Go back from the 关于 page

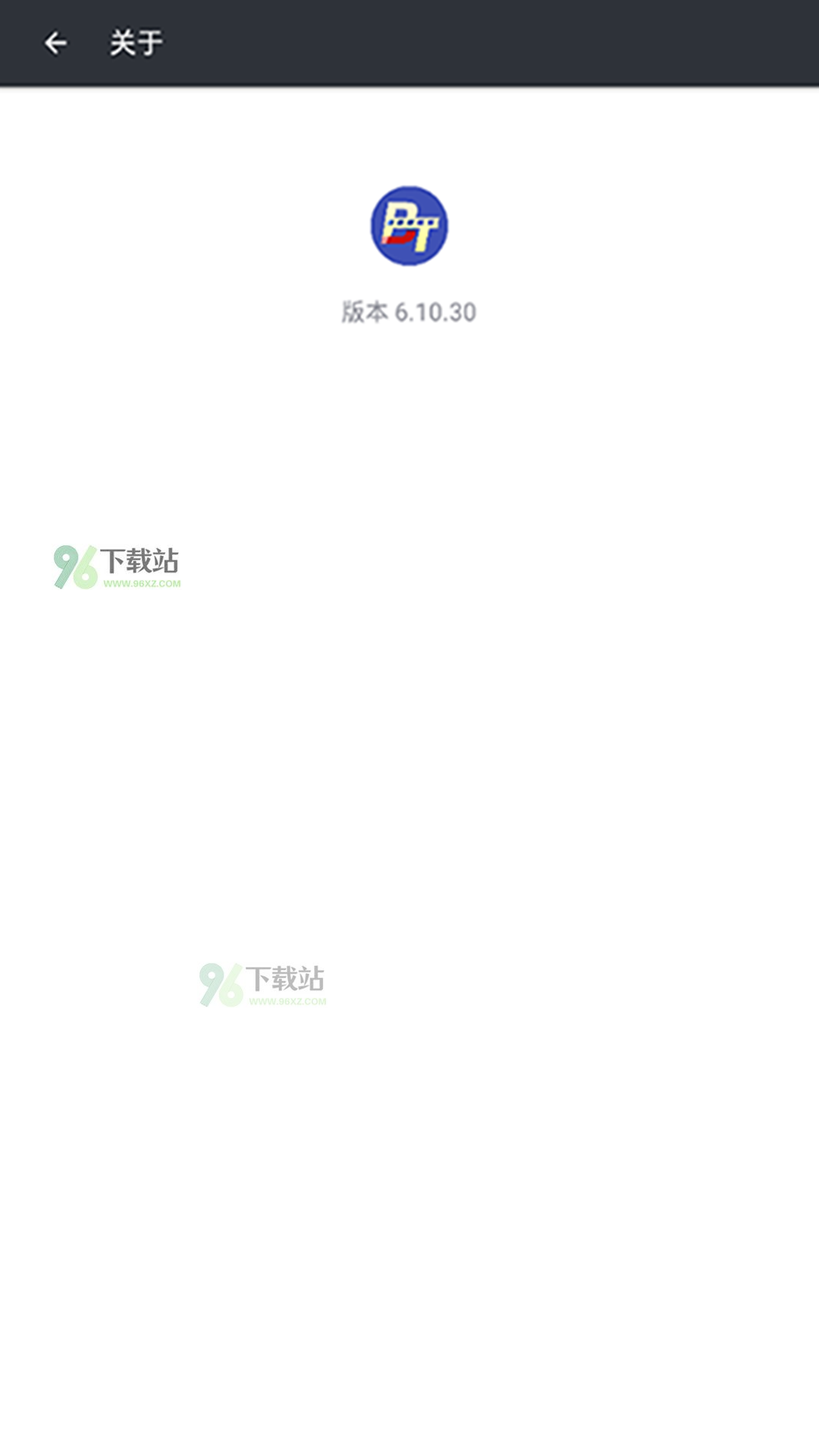tap(55, 43)
